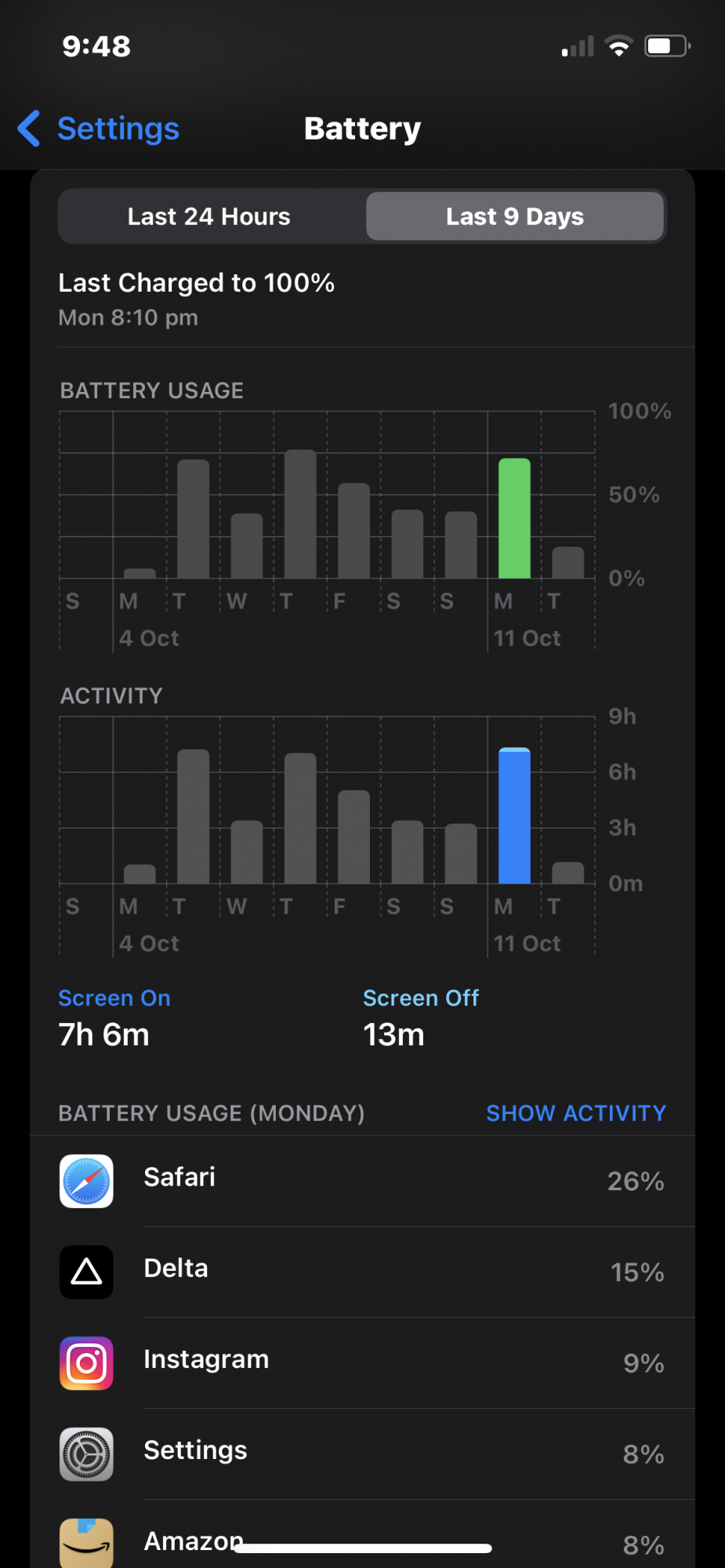Tap Show Activity link
This screenshot has width=725, height=1568.
[575, 1113]
